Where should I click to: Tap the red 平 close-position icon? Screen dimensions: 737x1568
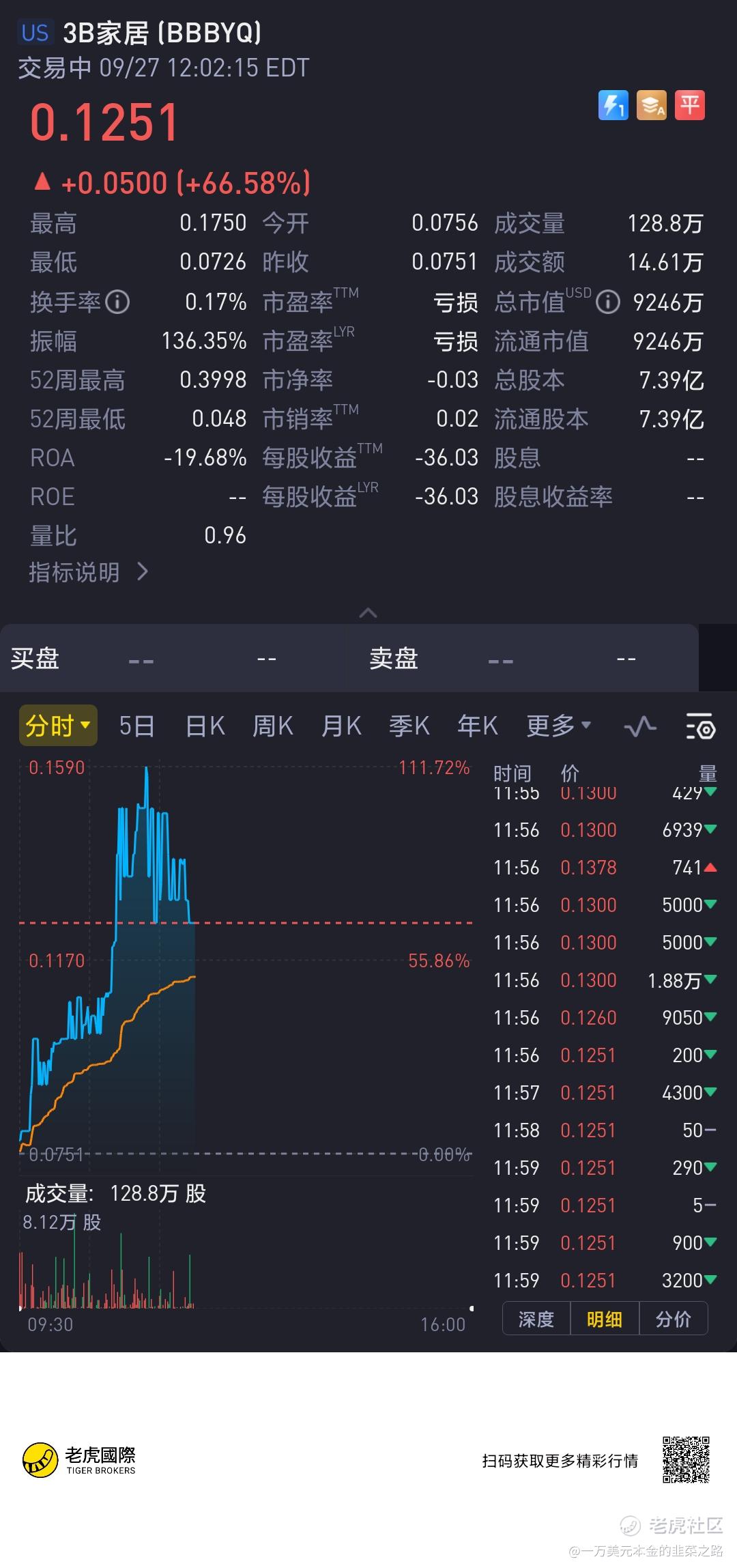[x=690, y=105]
